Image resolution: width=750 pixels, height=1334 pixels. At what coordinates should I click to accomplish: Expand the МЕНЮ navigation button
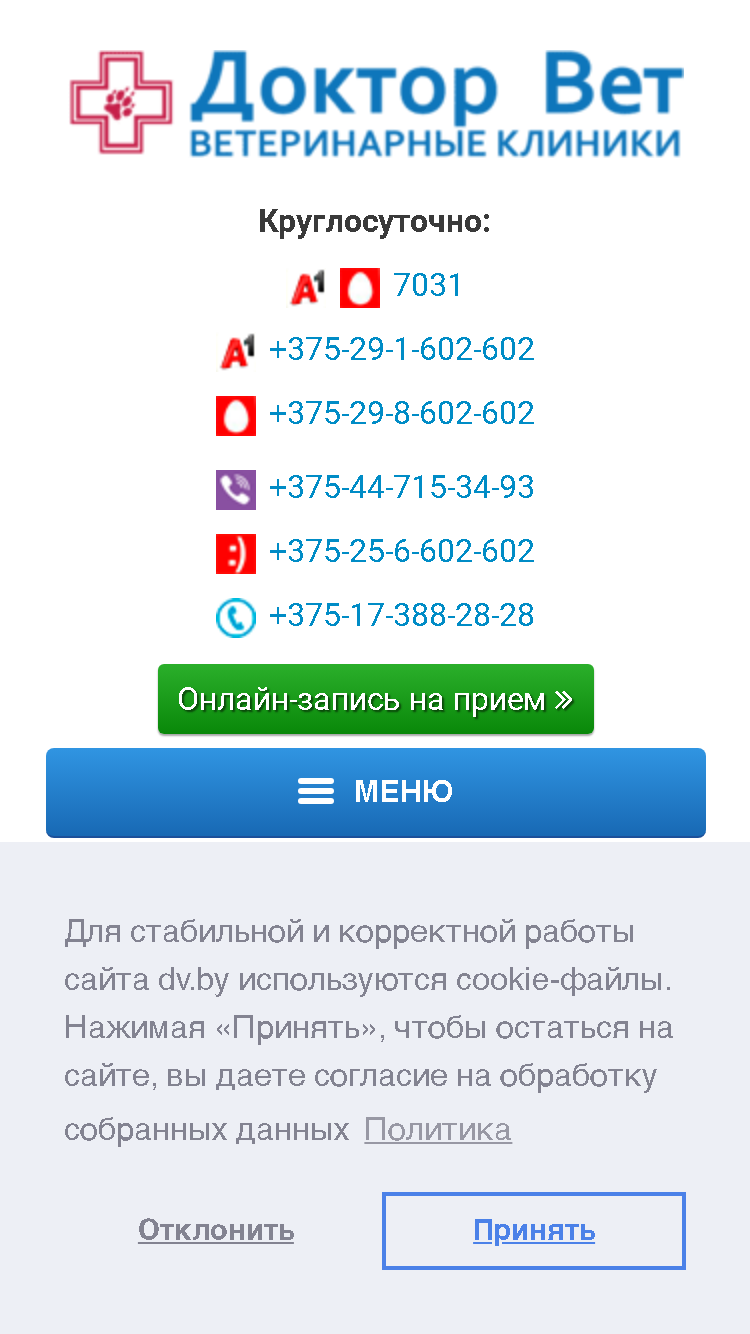pyautogui.click(x=376, y=792)
